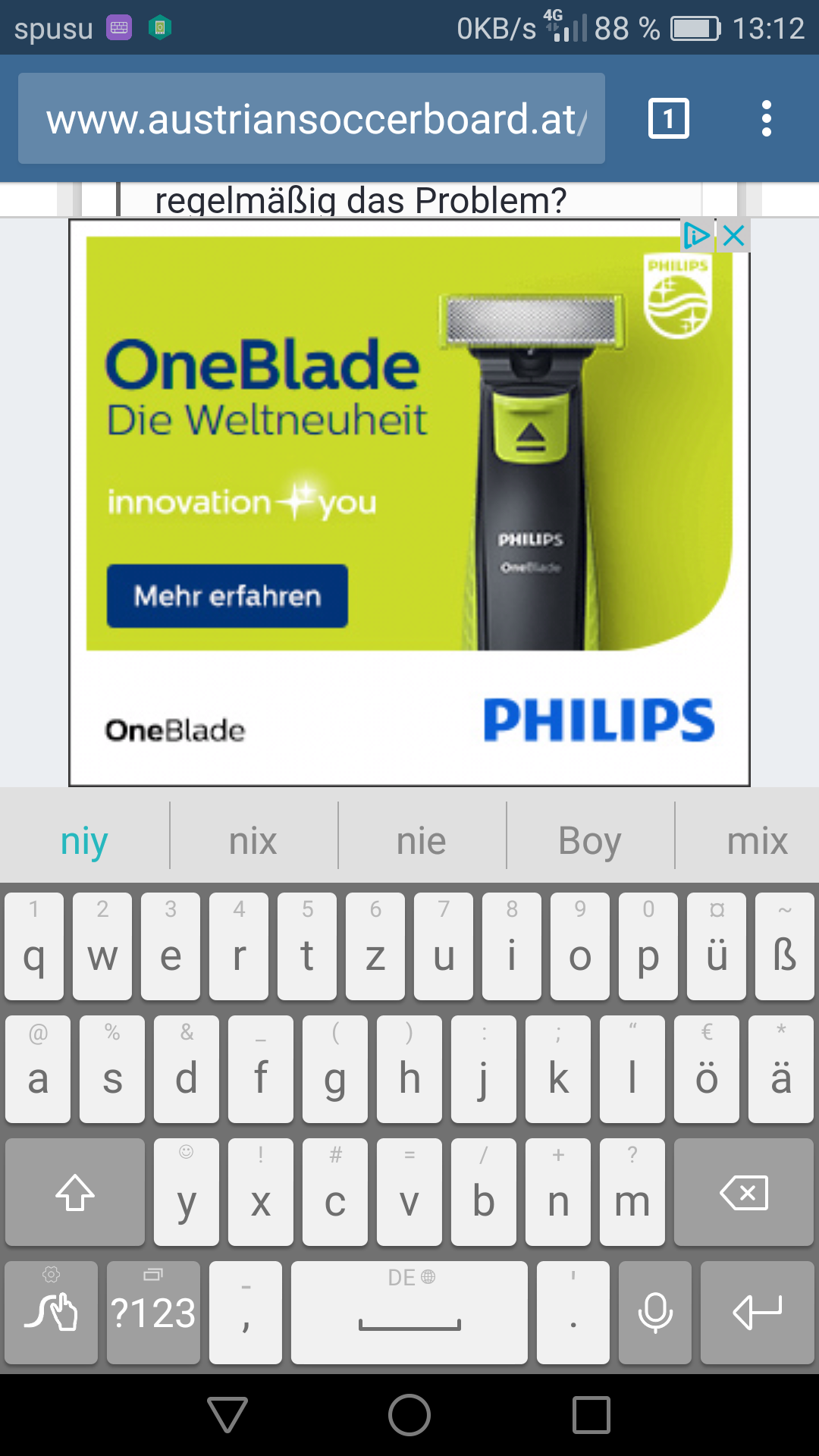819x1456 pixels.
Task: Open the recent apps overview
Action: [x=591, y=1415]
